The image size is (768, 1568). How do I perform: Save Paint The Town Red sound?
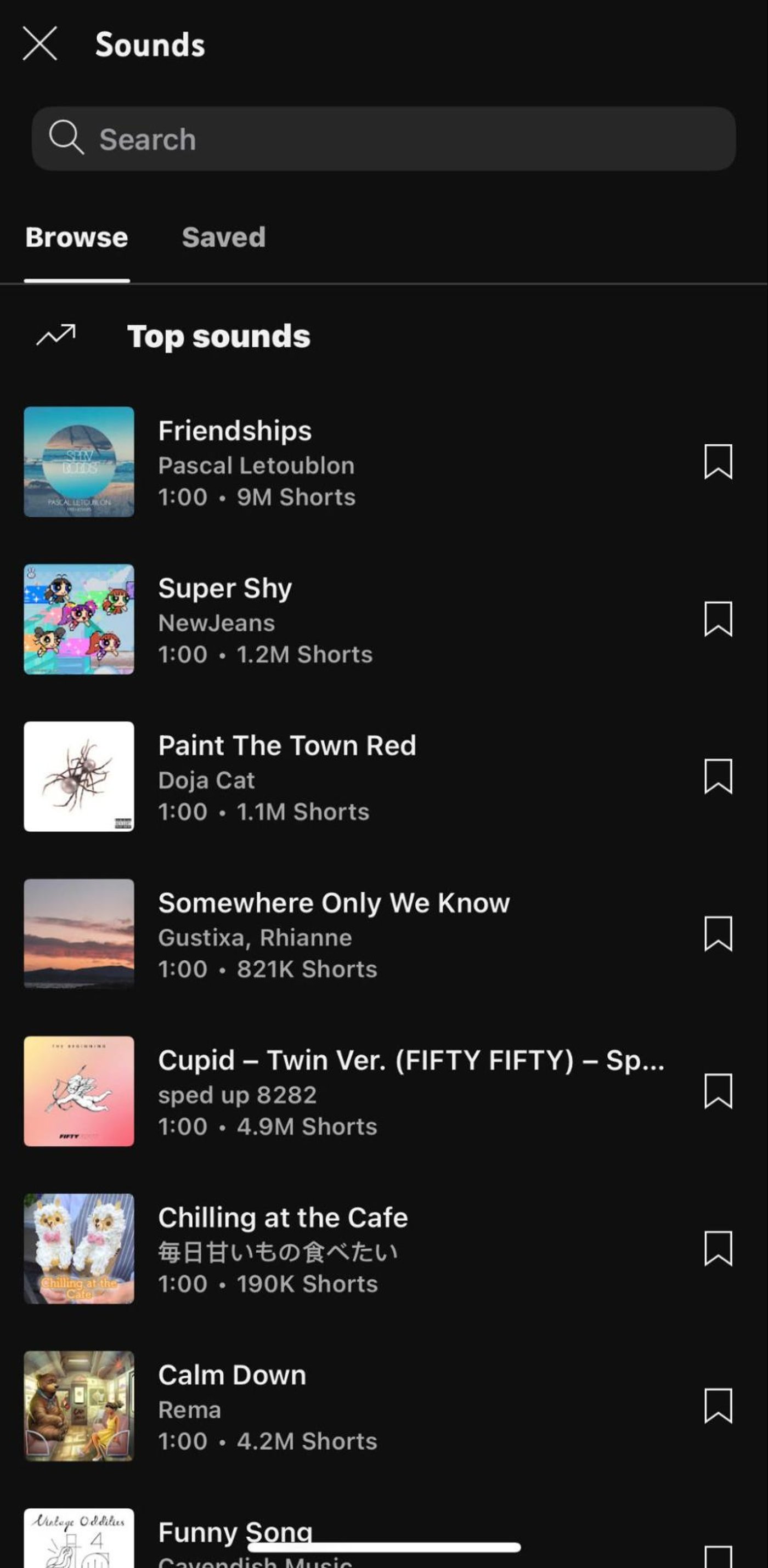pos(718,777)
